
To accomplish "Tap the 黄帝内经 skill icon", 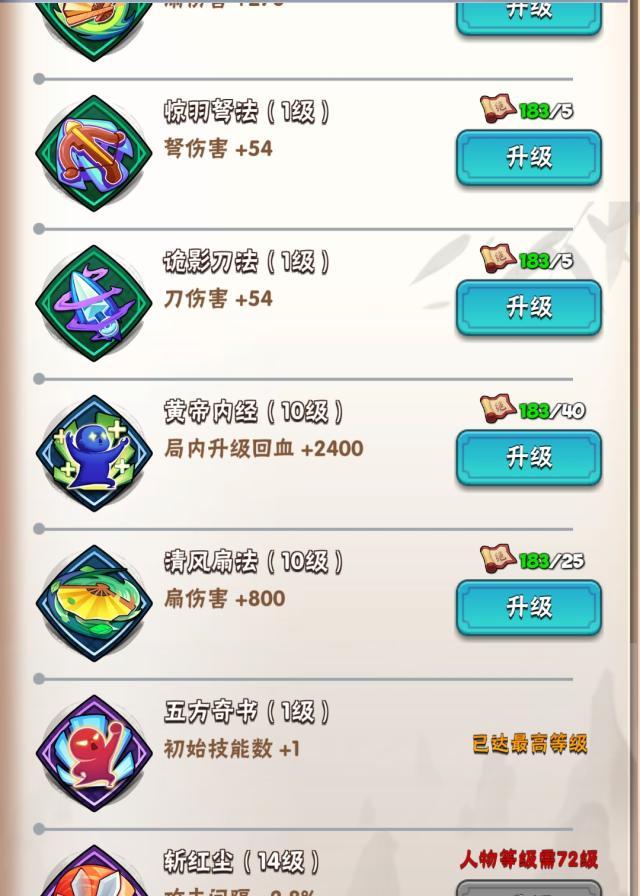I will (94, 453).
